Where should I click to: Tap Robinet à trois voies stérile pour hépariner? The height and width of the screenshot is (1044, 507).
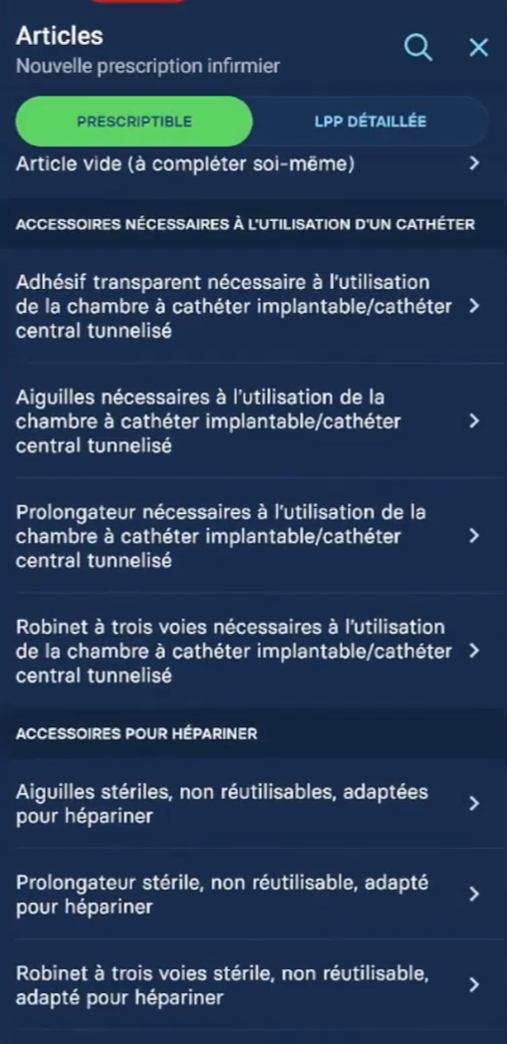[253, 985]
